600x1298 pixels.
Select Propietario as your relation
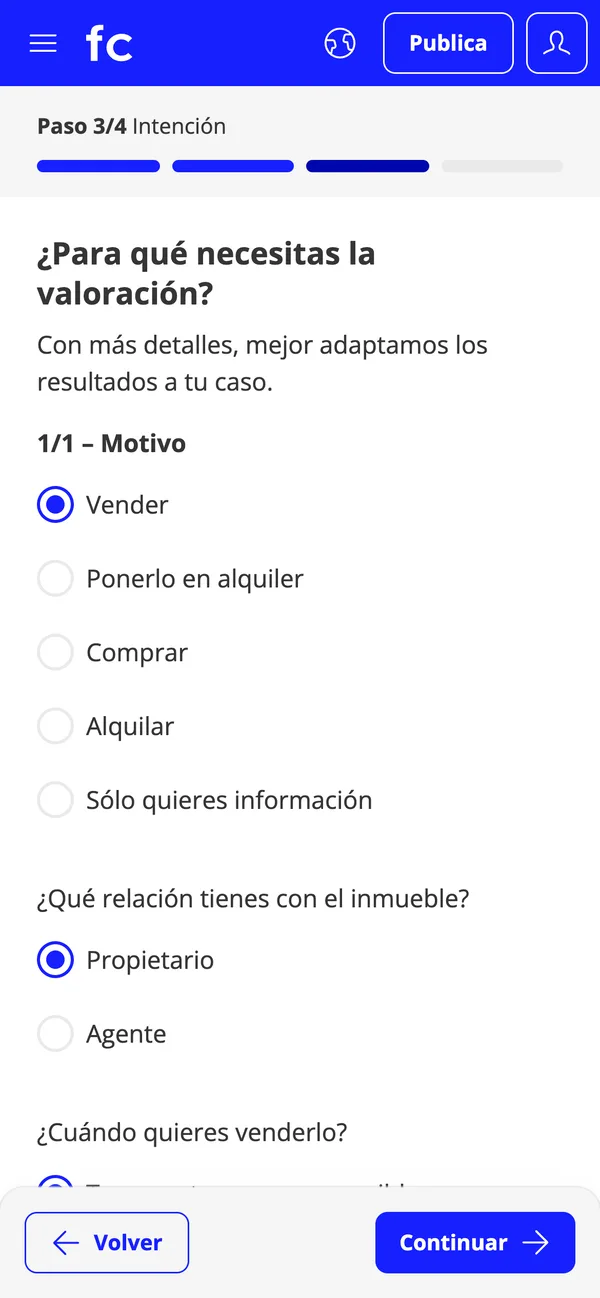(125, 960)
